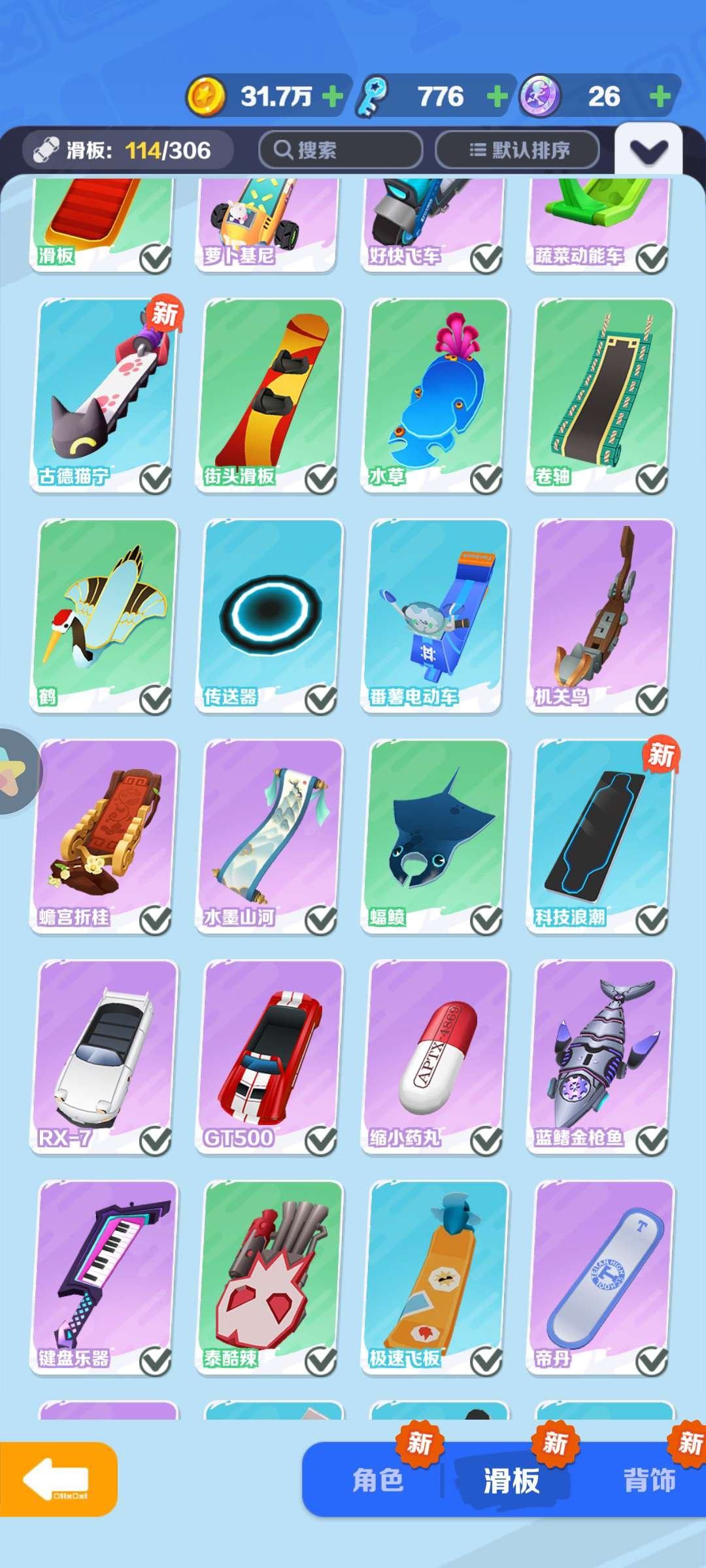This screenshot has width=706, height=1568.
Task: Open the 默认排序 sort dropdown
Action: pos(517,150)
